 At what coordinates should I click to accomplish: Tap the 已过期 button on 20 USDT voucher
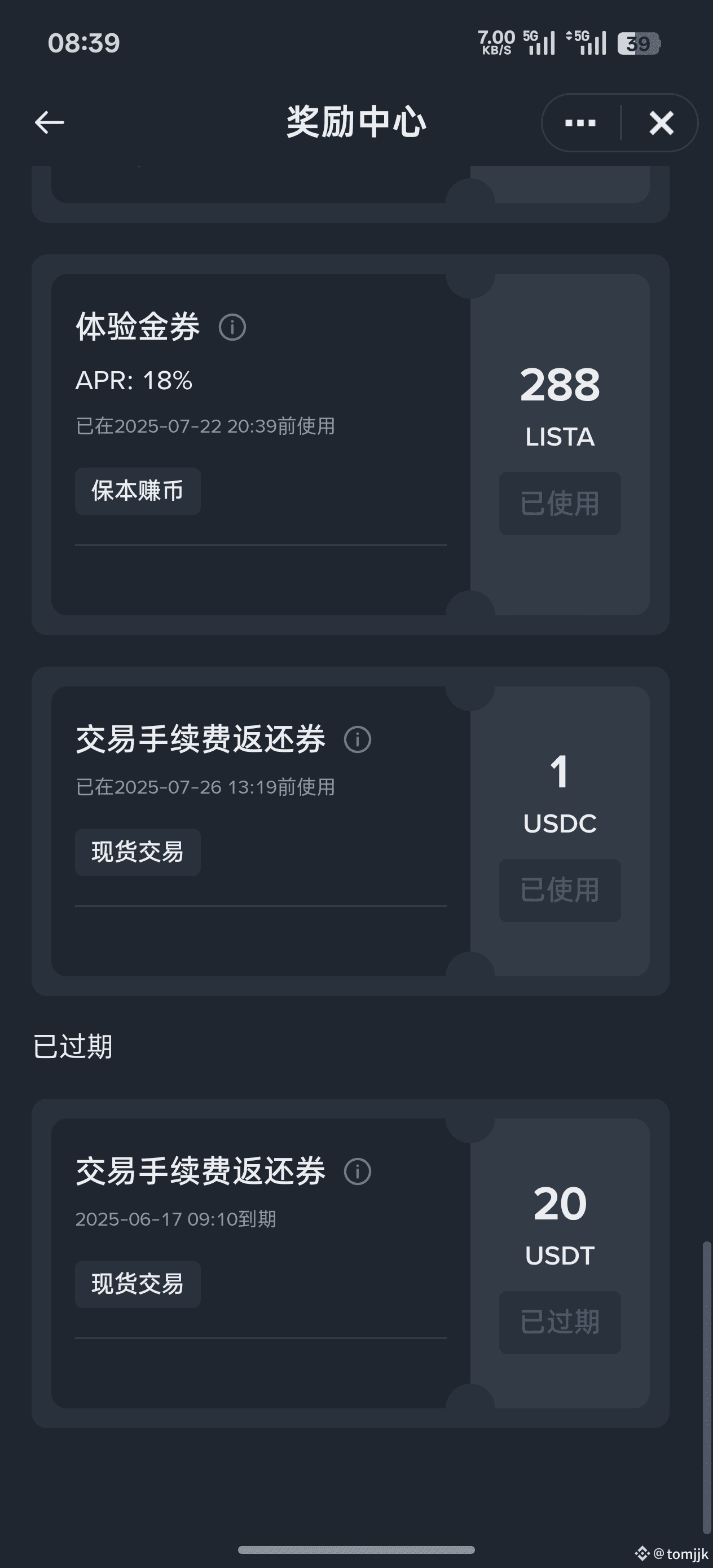pyautogui.click(x=560, y=1322)
